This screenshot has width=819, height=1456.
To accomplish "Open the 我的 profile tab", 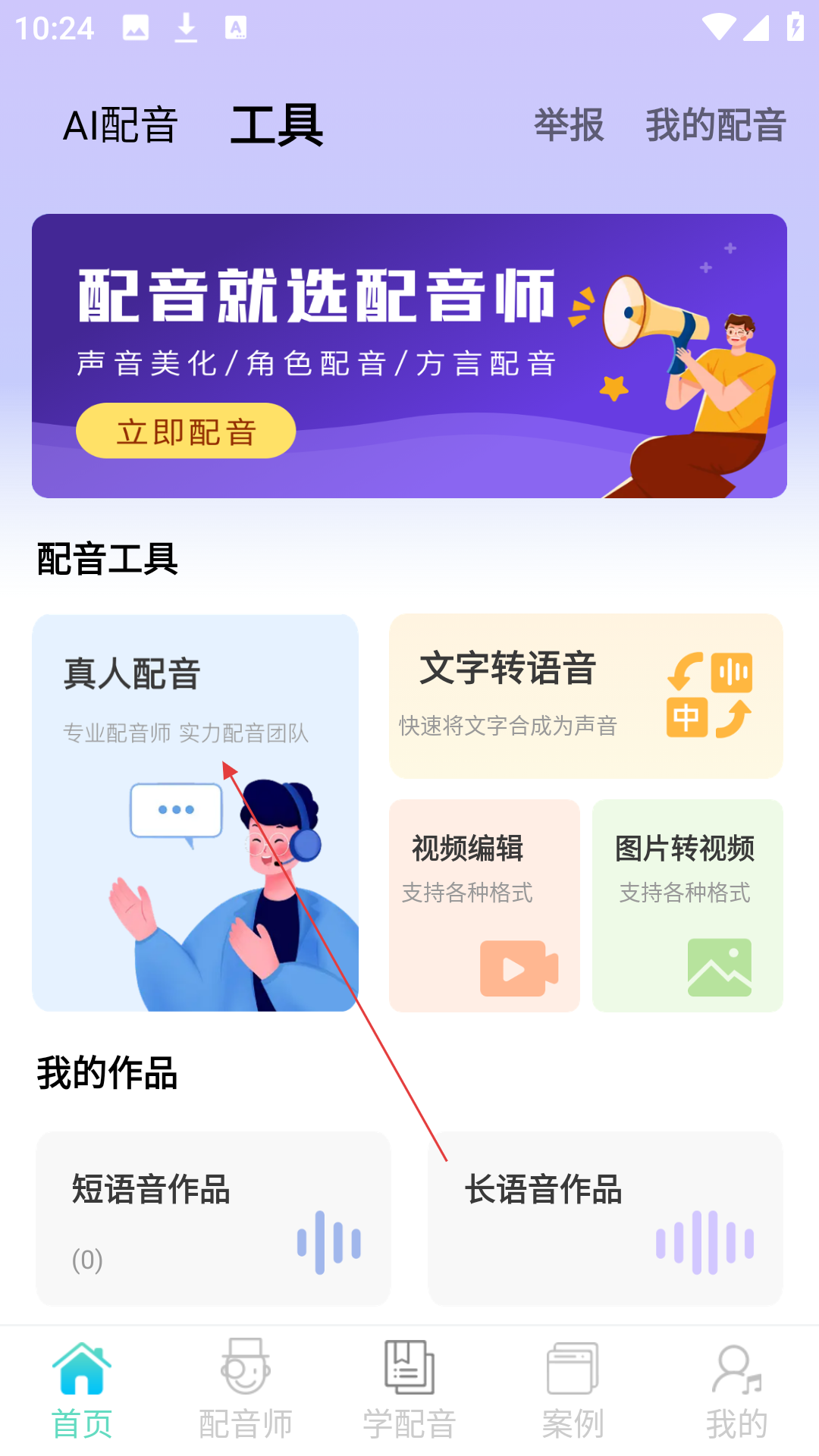I will click(736, 1391).
